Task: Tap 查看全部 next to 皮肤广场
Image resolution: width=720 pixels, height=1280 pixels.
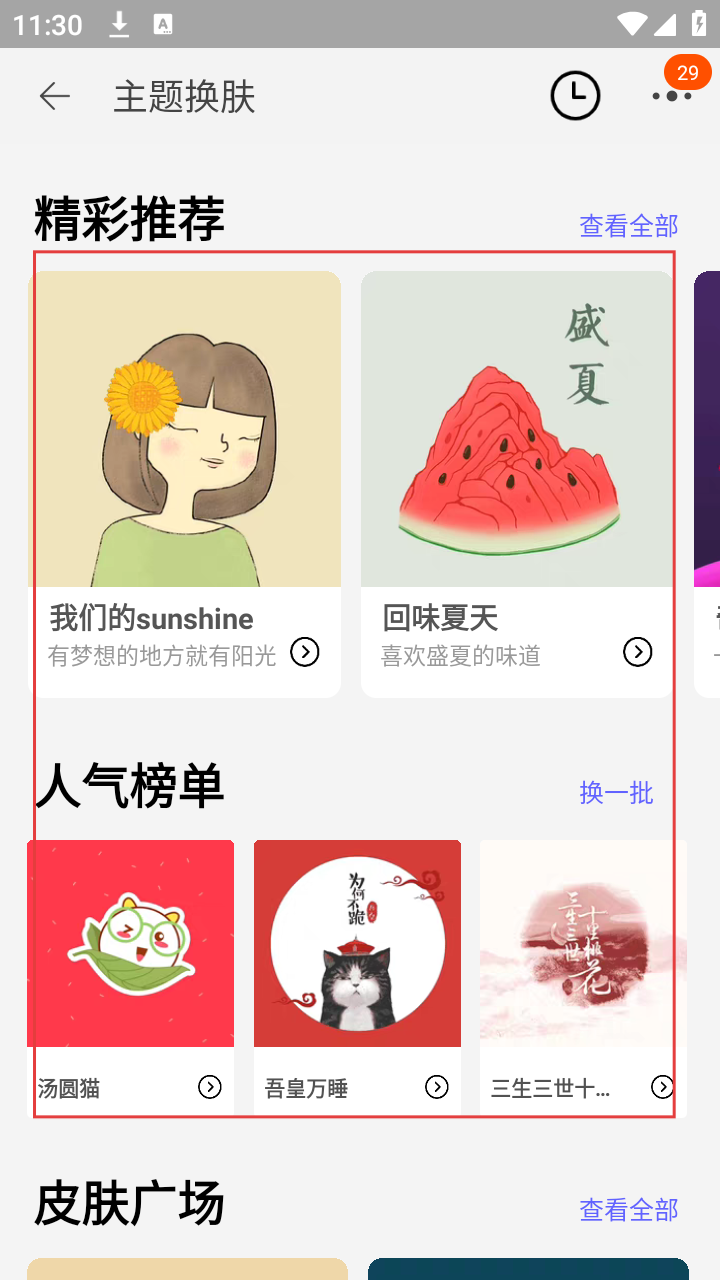Action: point(628,1210)
